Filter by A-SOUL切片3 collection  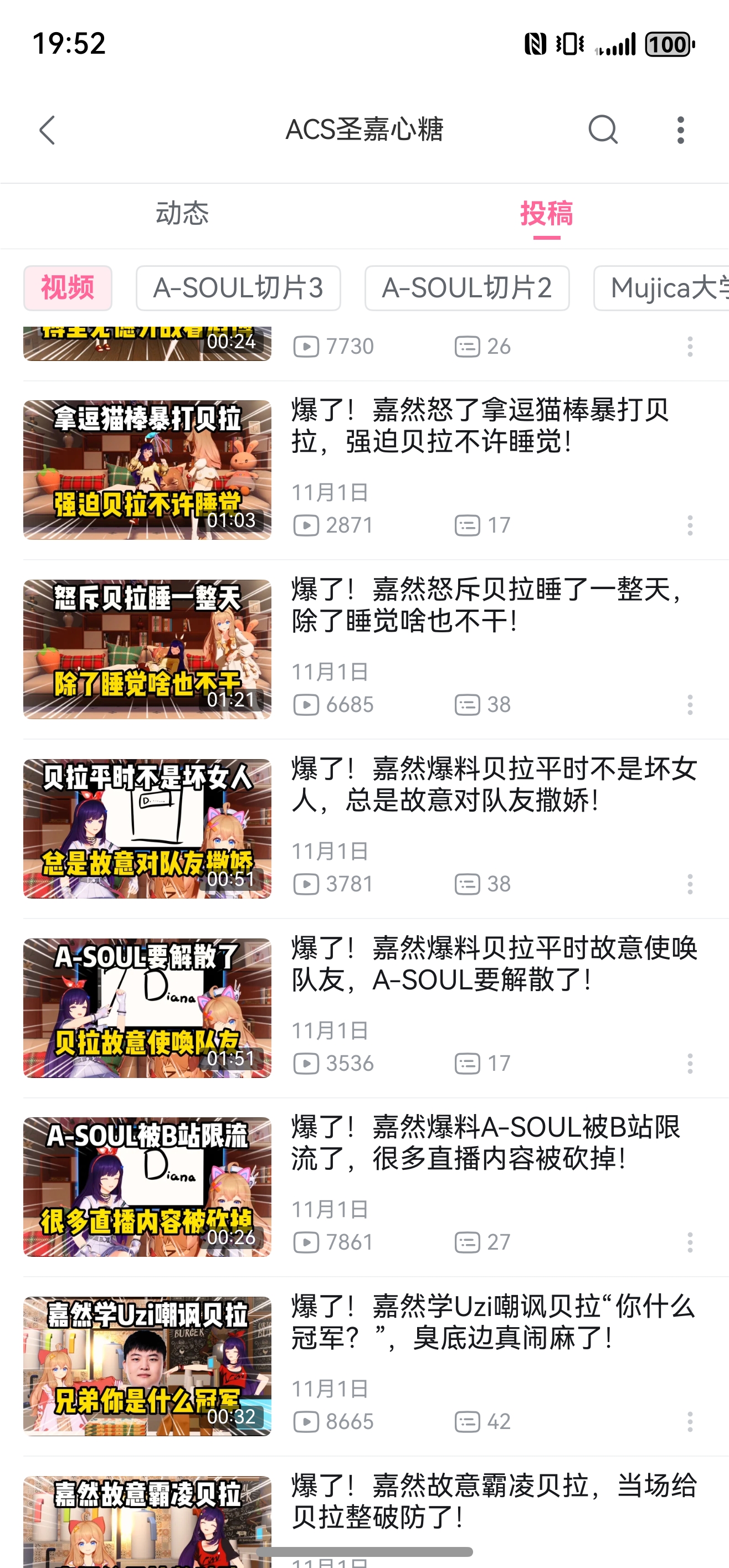[x=238, y=288]
